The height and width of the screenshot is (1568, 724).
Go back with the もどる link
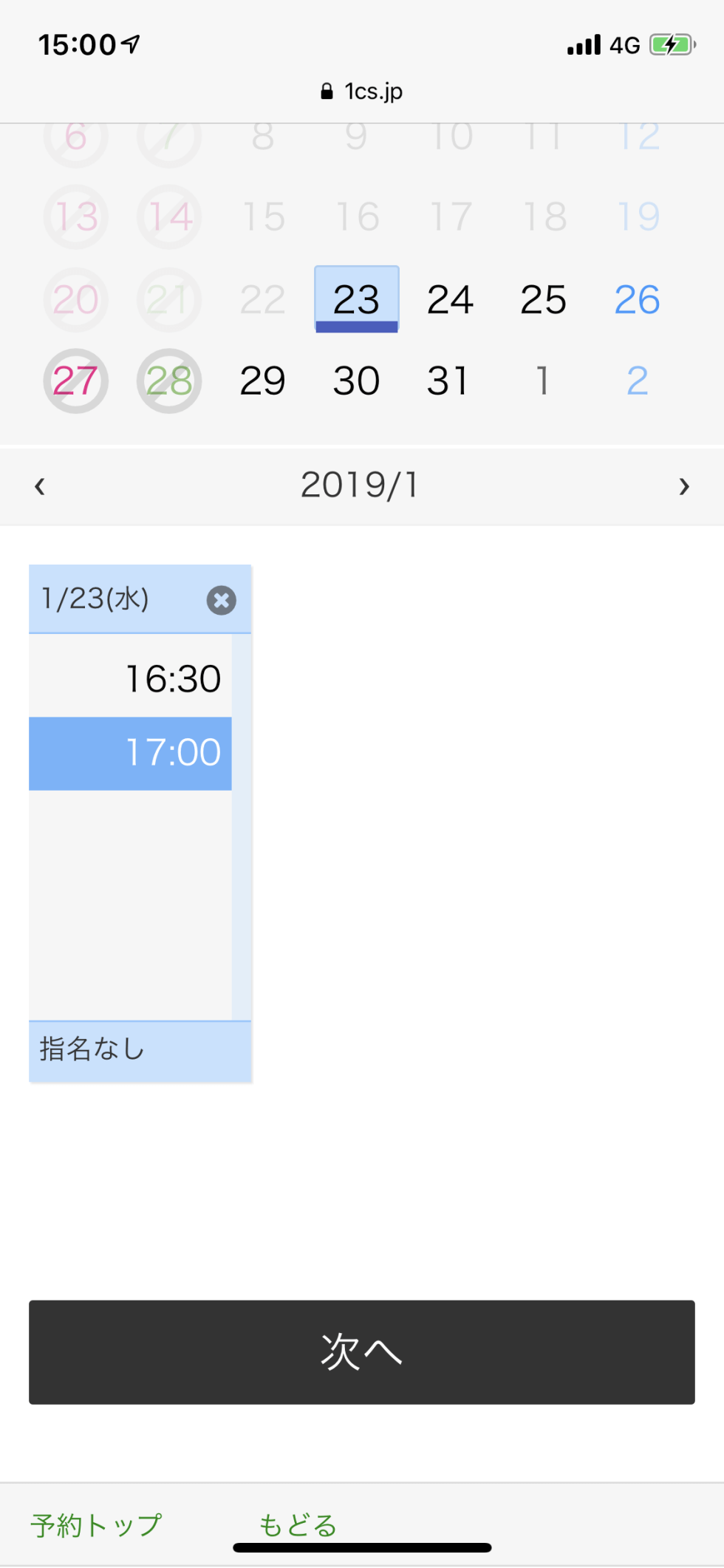(298, 1524)
